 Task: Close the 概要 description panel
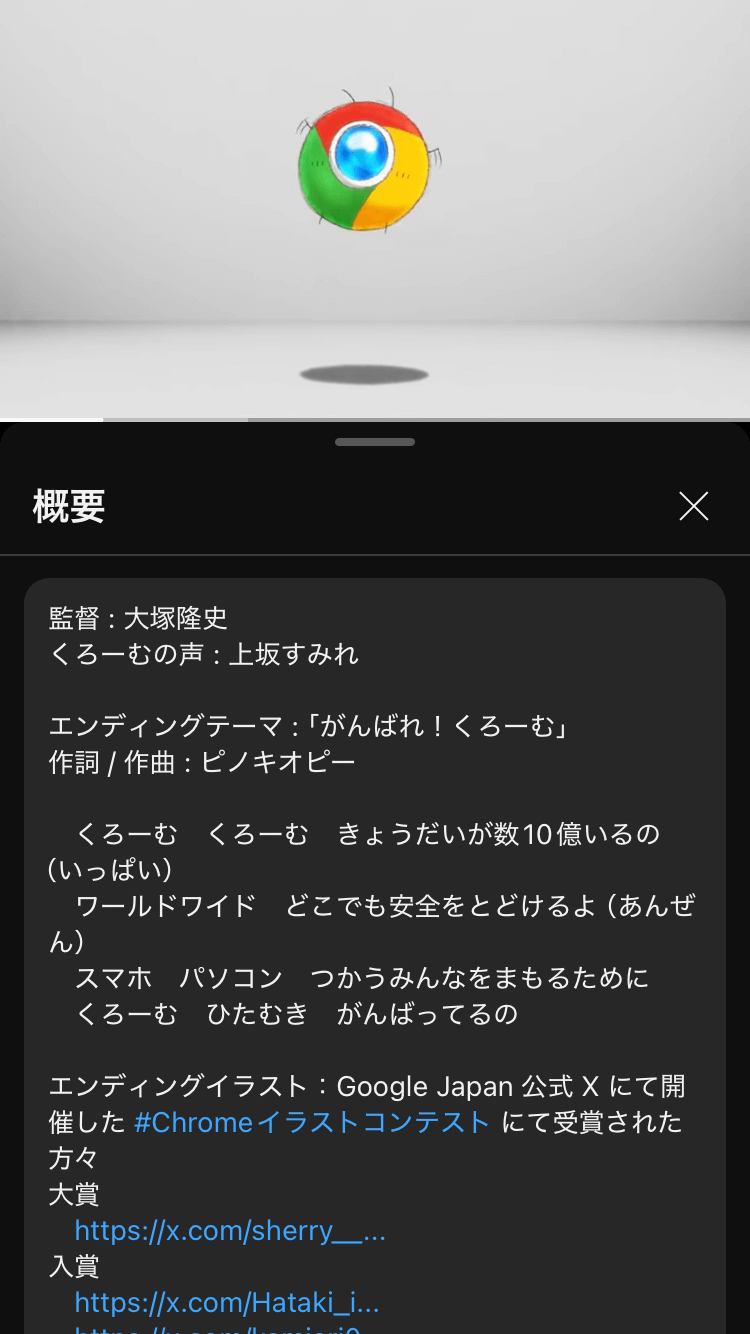[x=693, y=506]
